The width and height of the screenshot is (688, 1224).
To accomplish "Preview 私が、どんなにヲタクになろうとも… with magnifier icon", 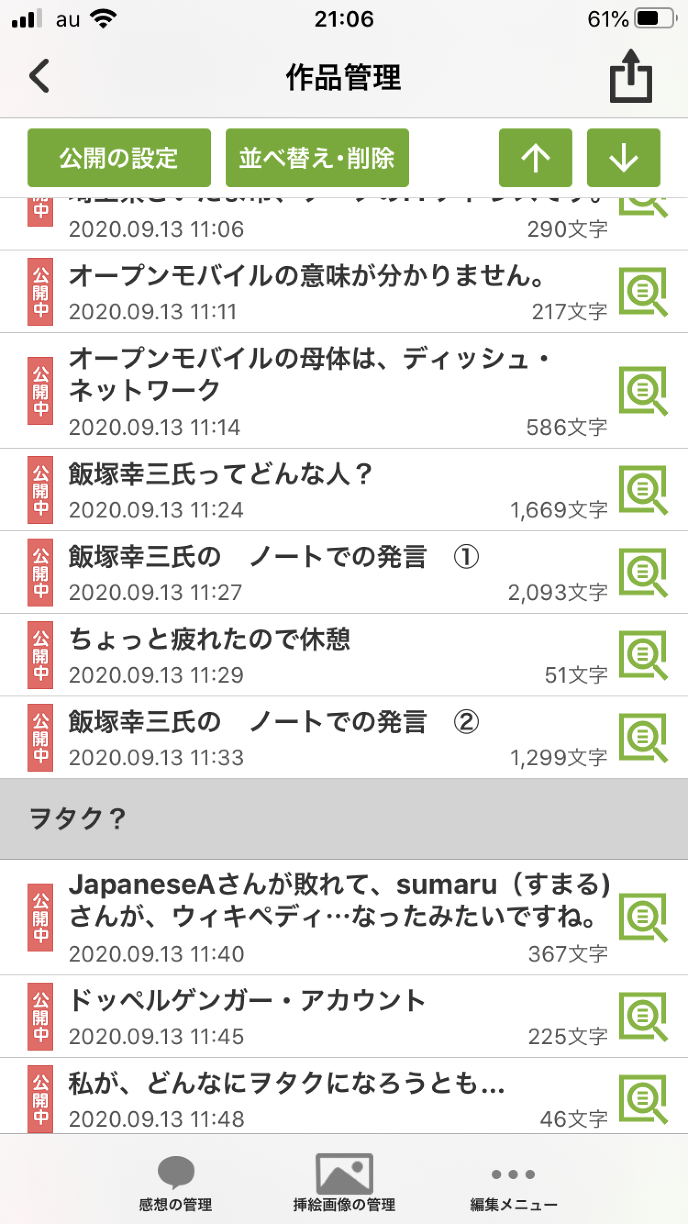I will click(643, 1099).
